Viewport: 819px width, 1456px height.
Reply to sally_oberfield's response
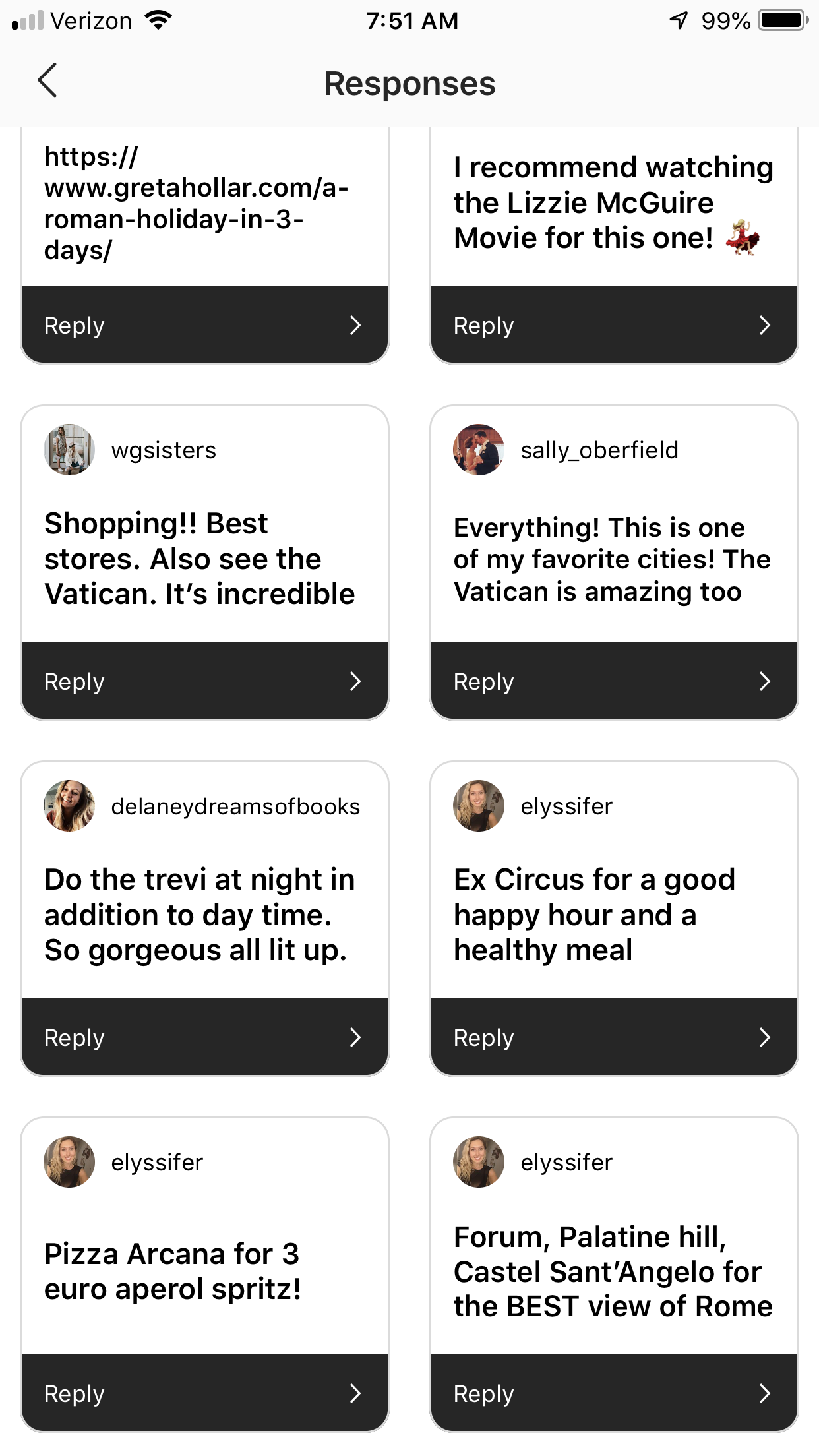(614, 681)
